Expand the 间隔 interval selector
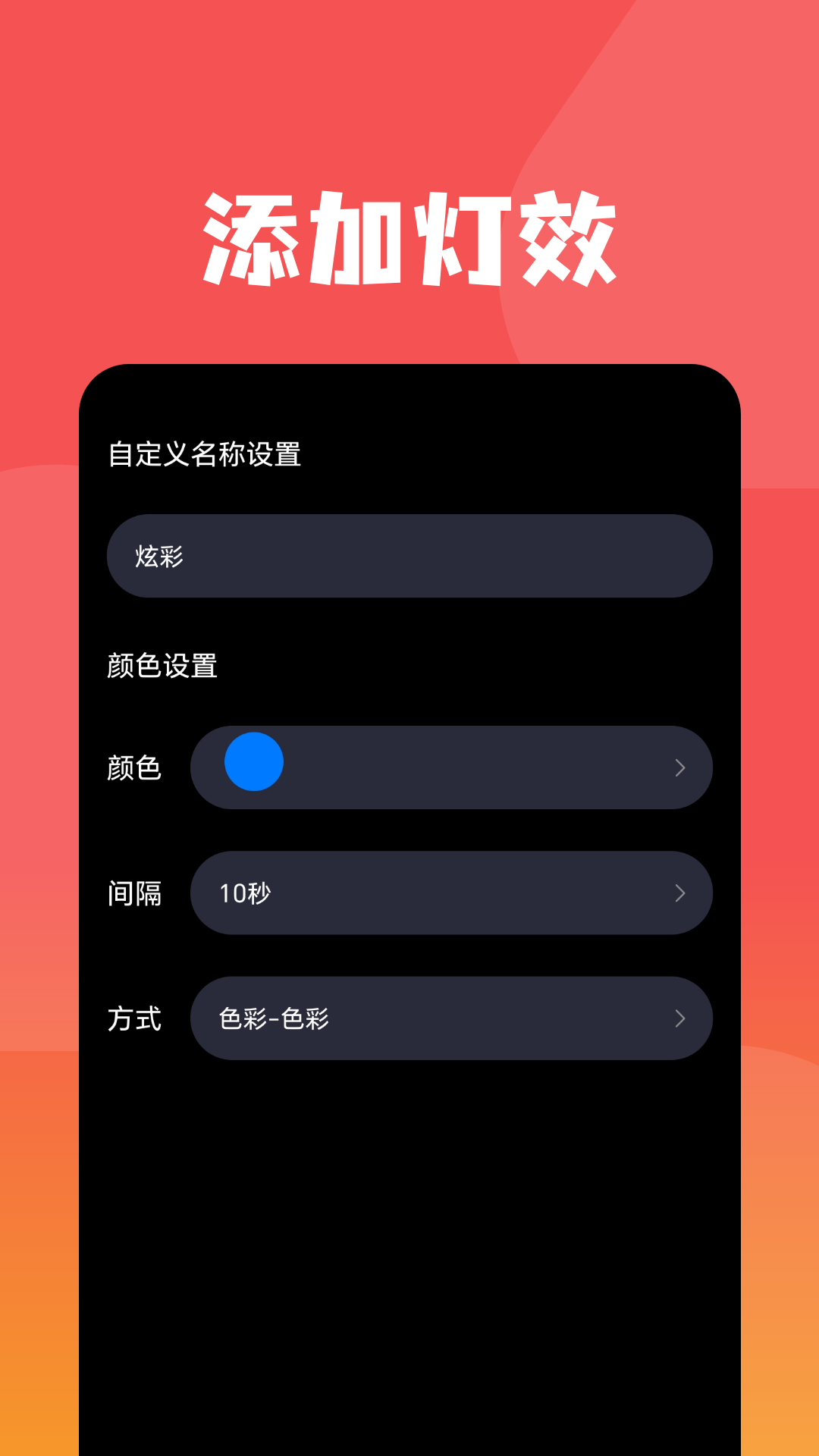The image size is (819, 1456). [681, 893]
